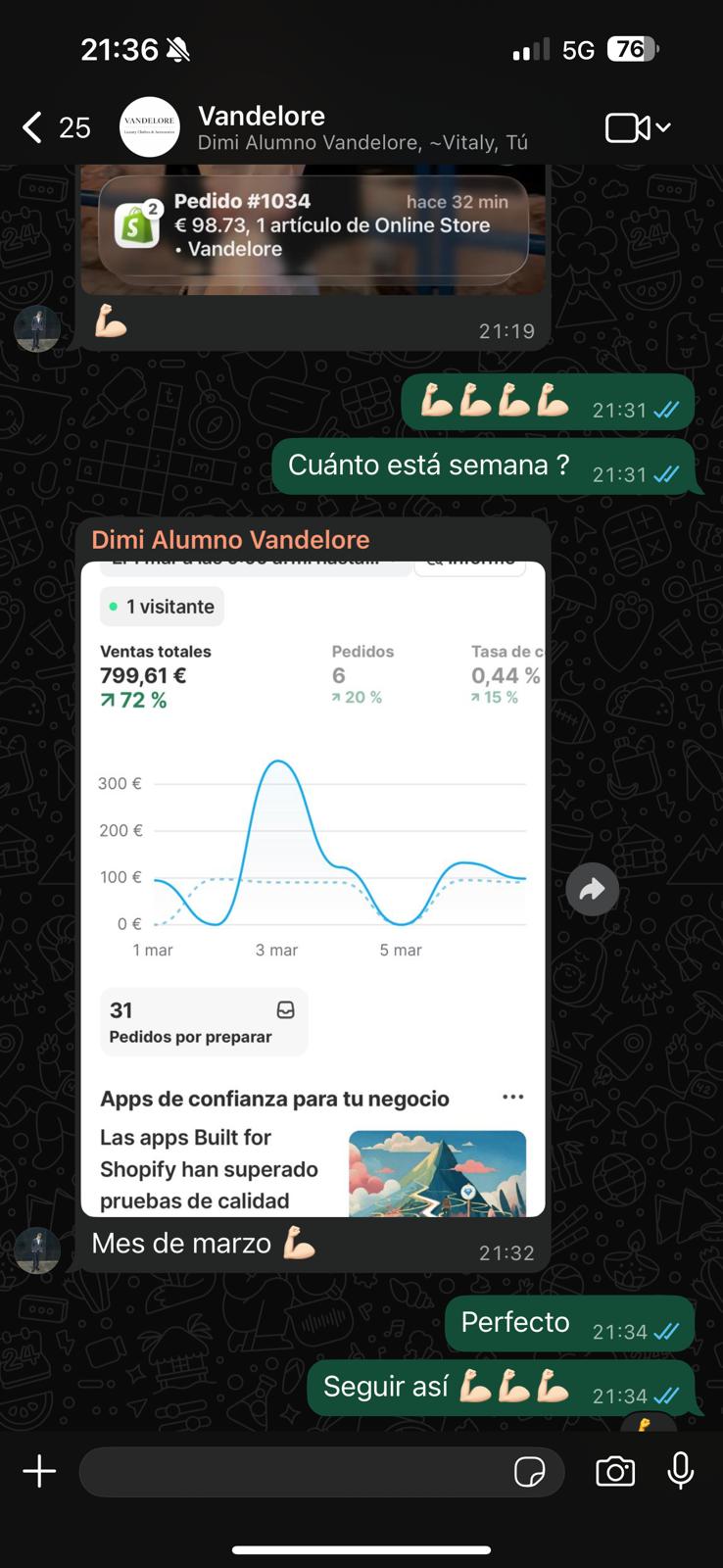Image resolution: width=723 pixels, height=1568 pixels.
Task: Open the attachment plus menu
Action: [39, 1471]
